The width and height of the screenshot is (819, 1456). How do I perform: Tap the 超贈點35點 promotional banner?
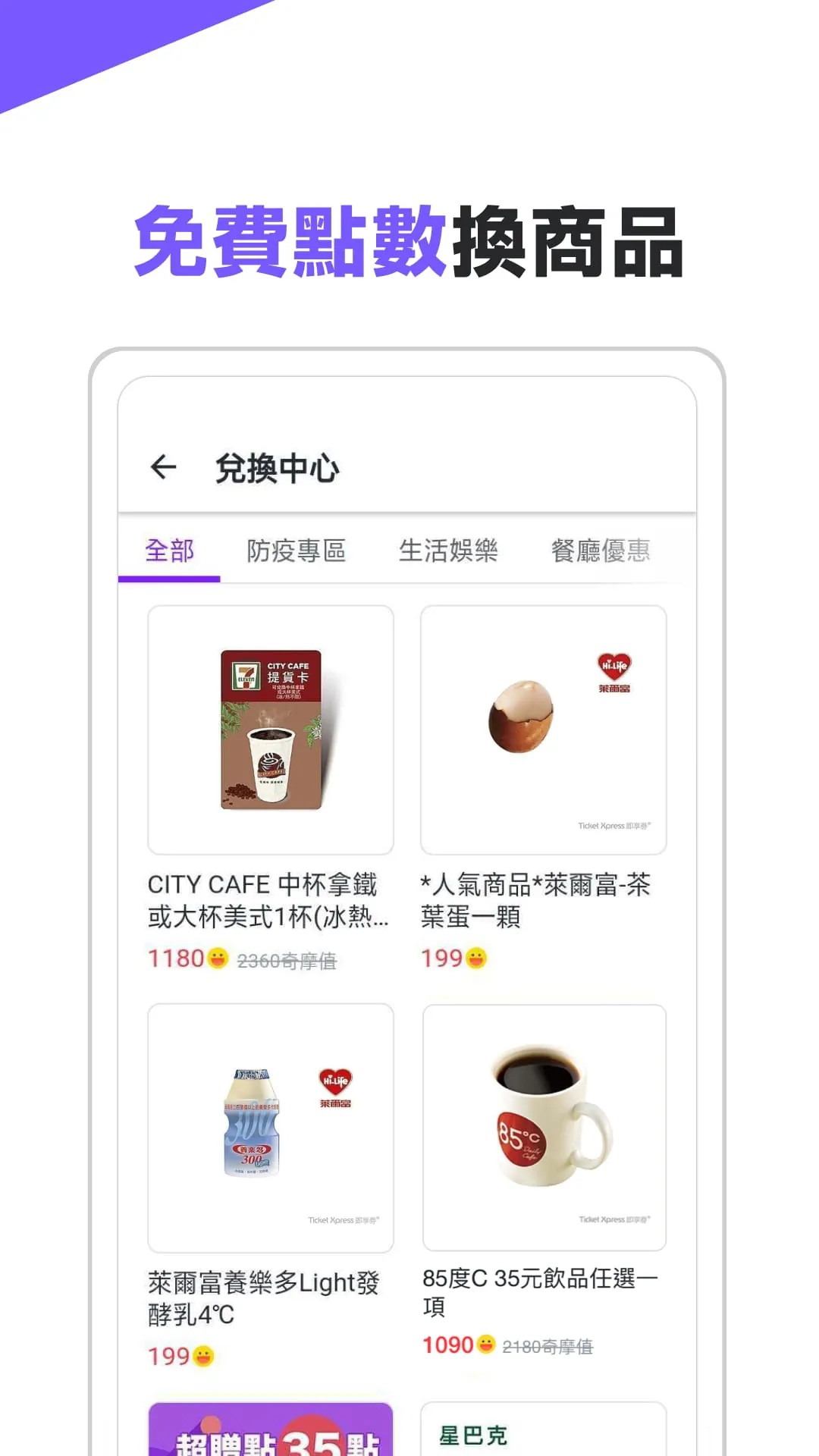[x=271, y=1433]
